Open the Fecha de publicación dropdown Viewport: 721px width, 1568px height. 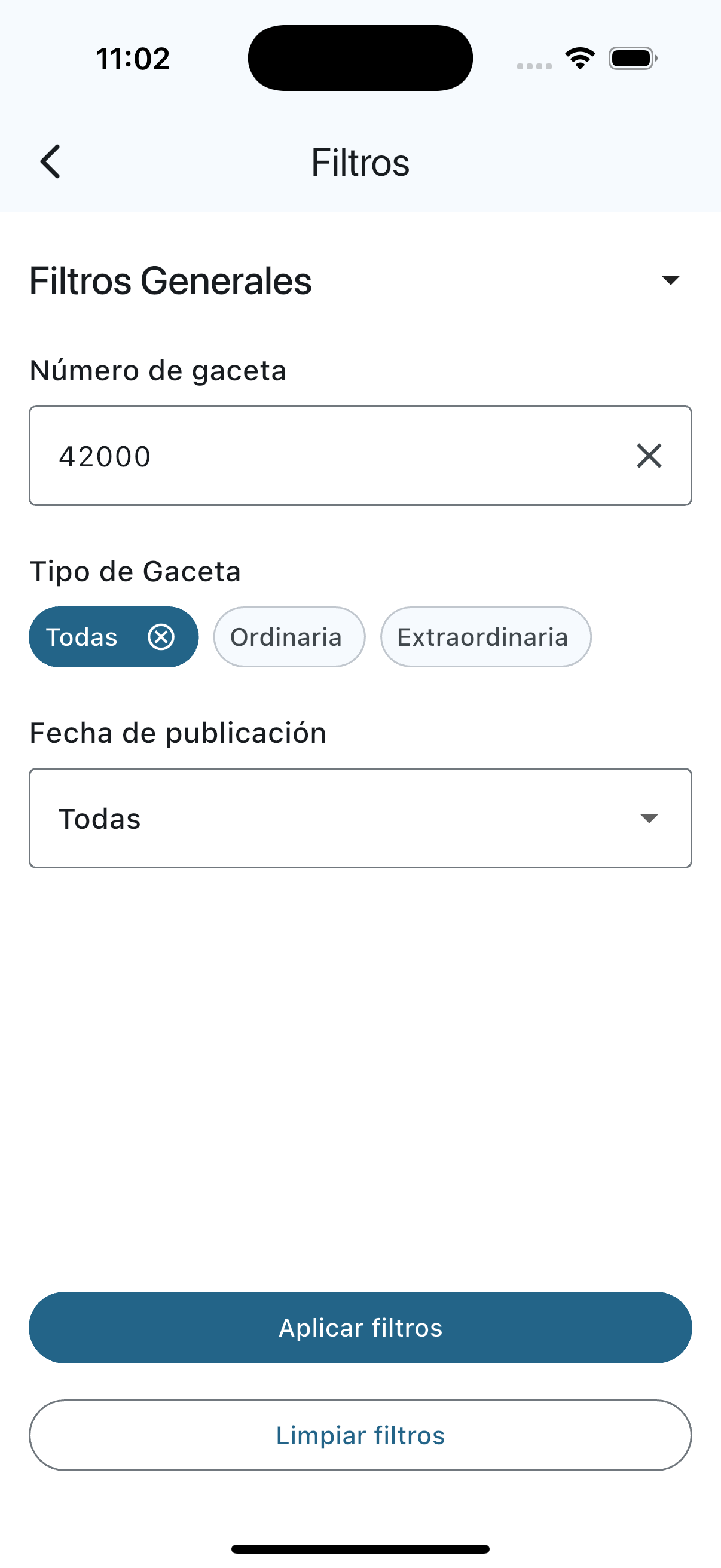click(x=360, y=818)
